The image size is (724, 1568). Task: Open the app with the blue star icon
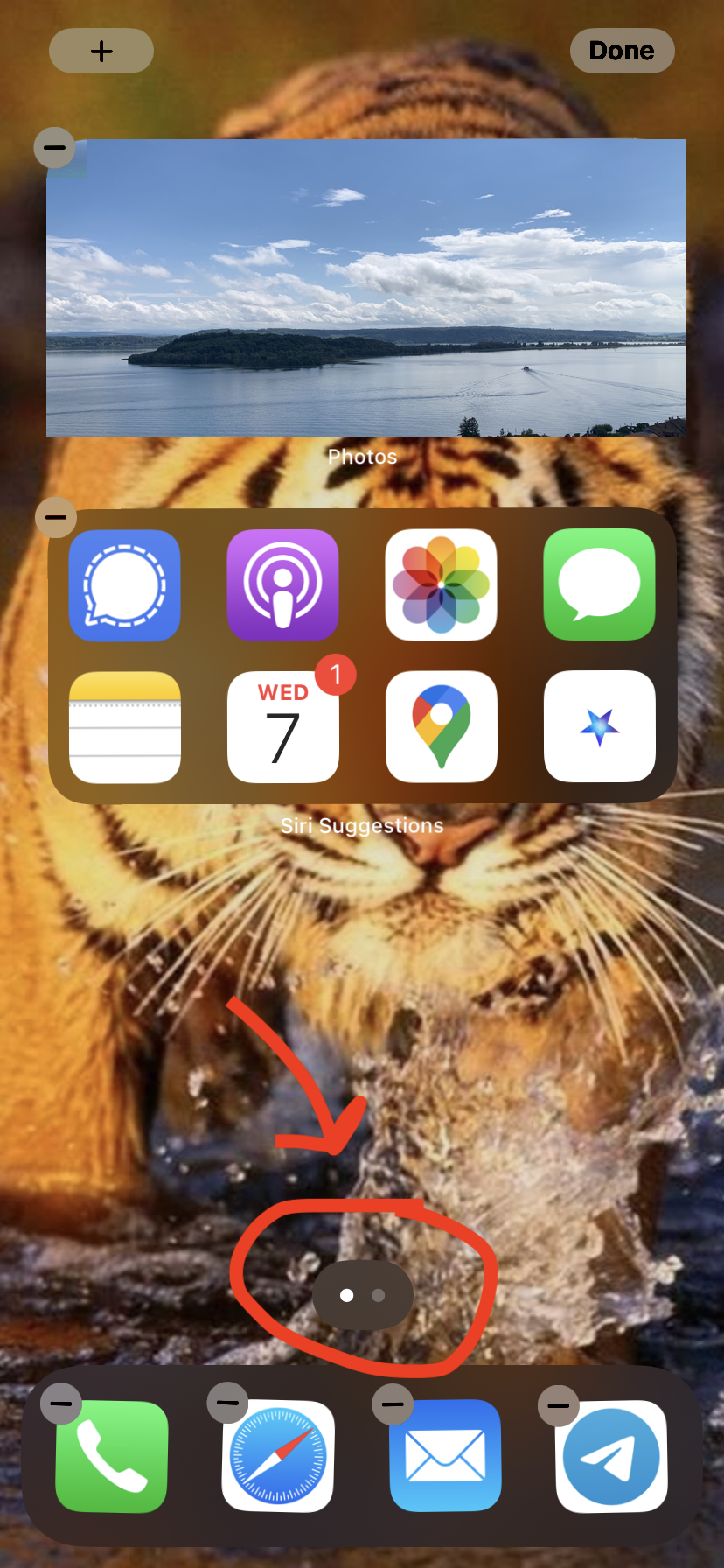(x=599, y=726)
